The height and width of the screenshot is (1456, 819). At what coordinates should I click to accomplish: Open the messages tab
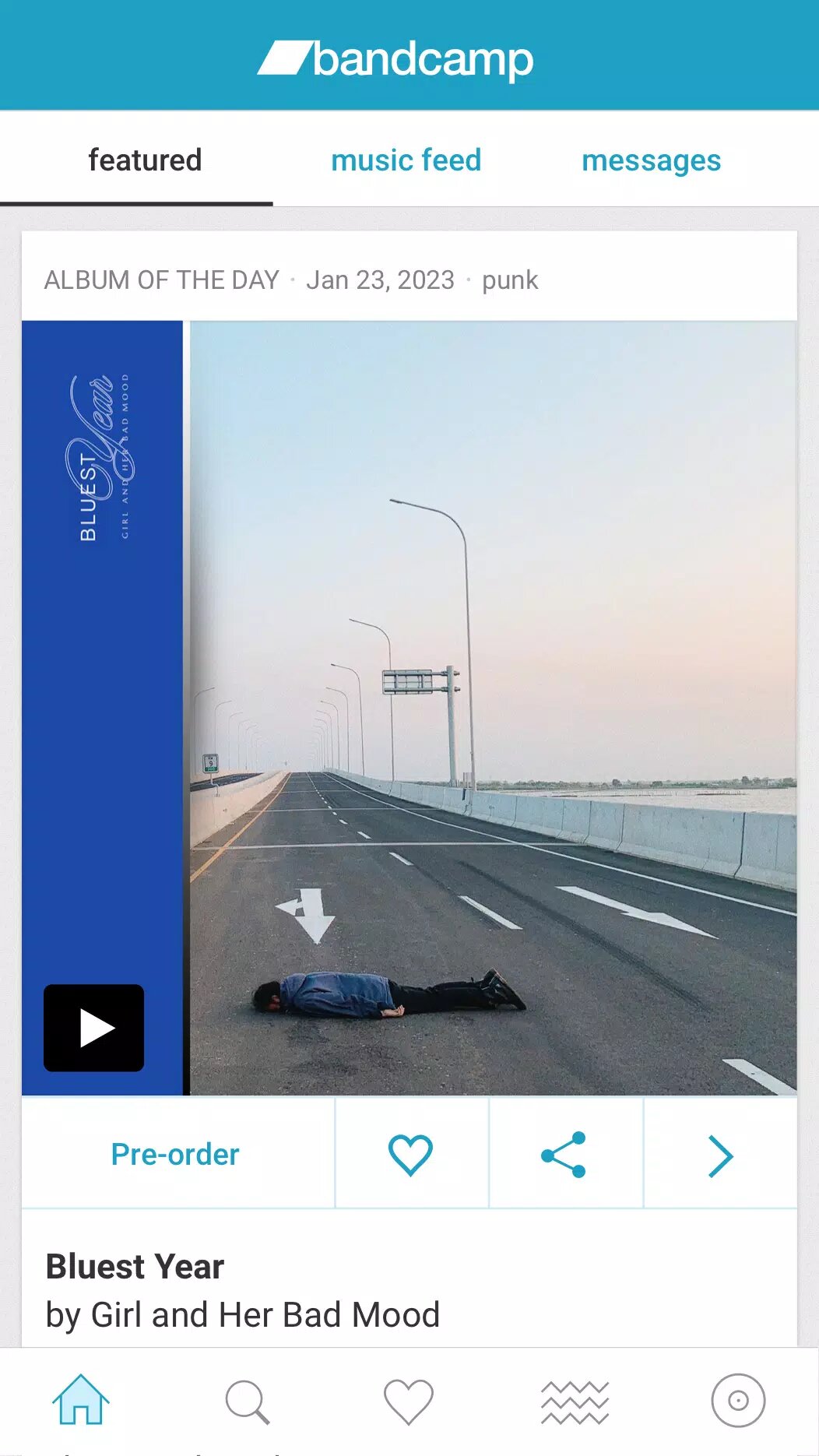651,160
